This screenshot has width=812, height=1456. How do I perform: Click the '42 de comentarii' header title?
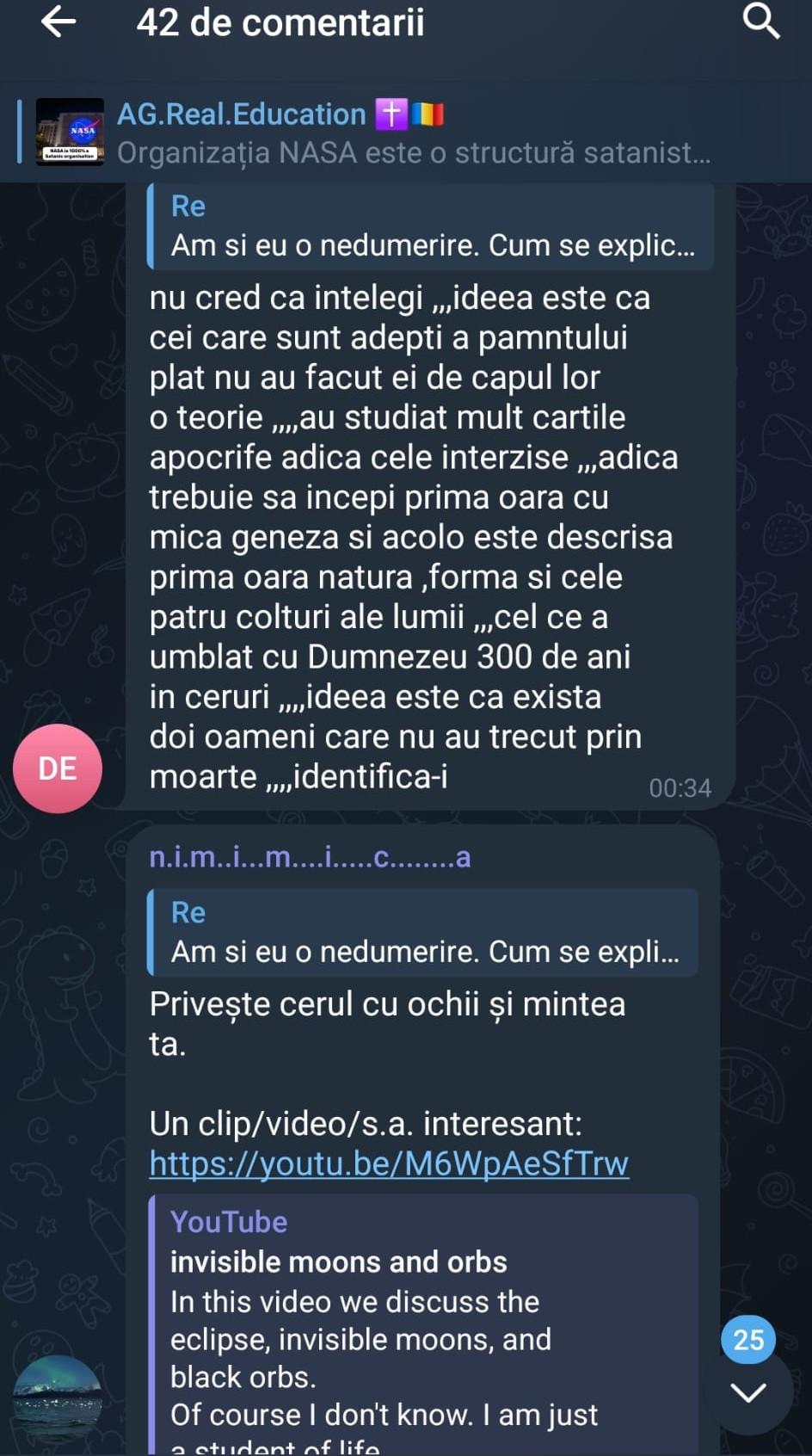(x=281, y=23)
